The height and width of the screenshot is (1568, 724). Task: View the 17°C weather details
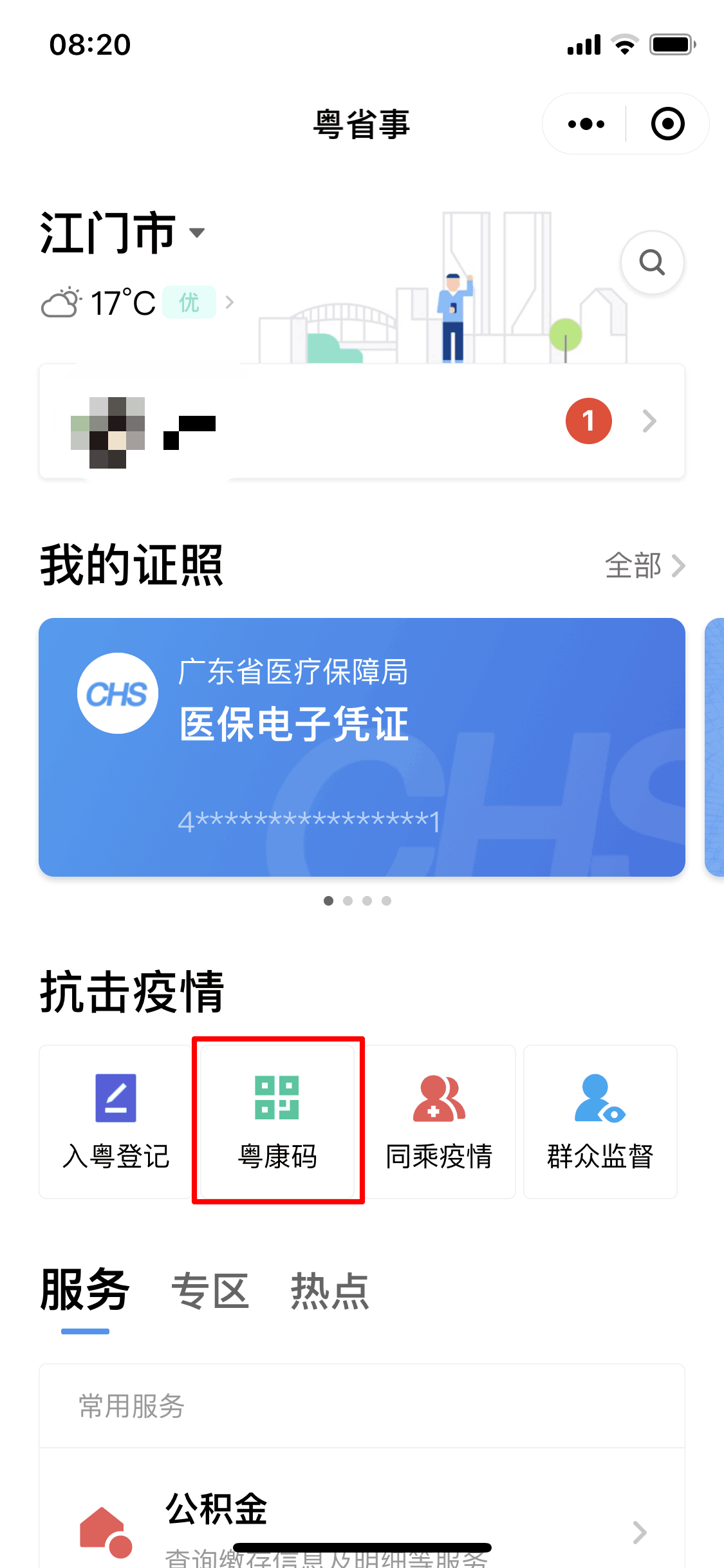136,303
